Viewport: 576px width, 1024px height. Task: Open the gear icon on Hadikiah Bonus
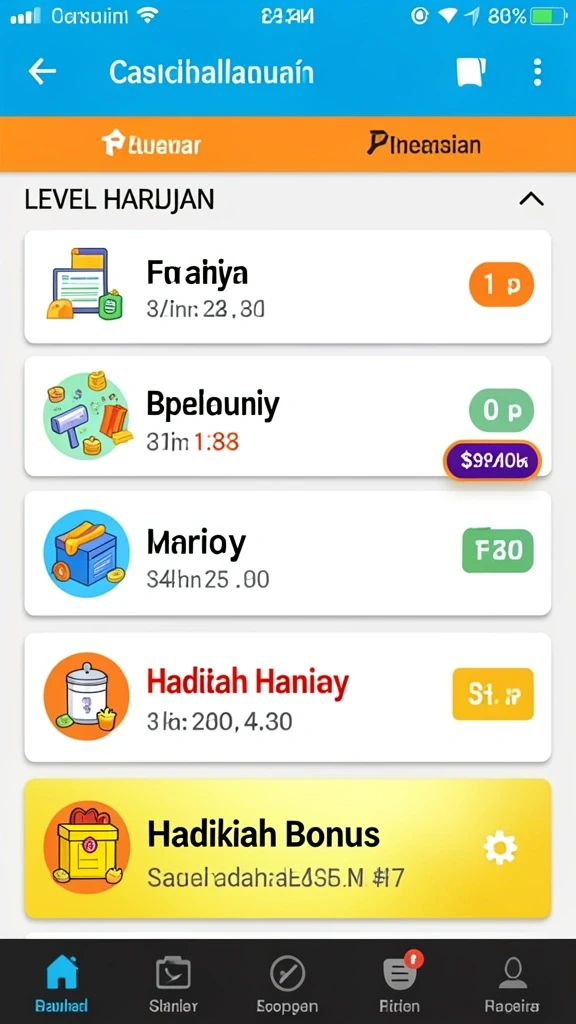(500, 848)
